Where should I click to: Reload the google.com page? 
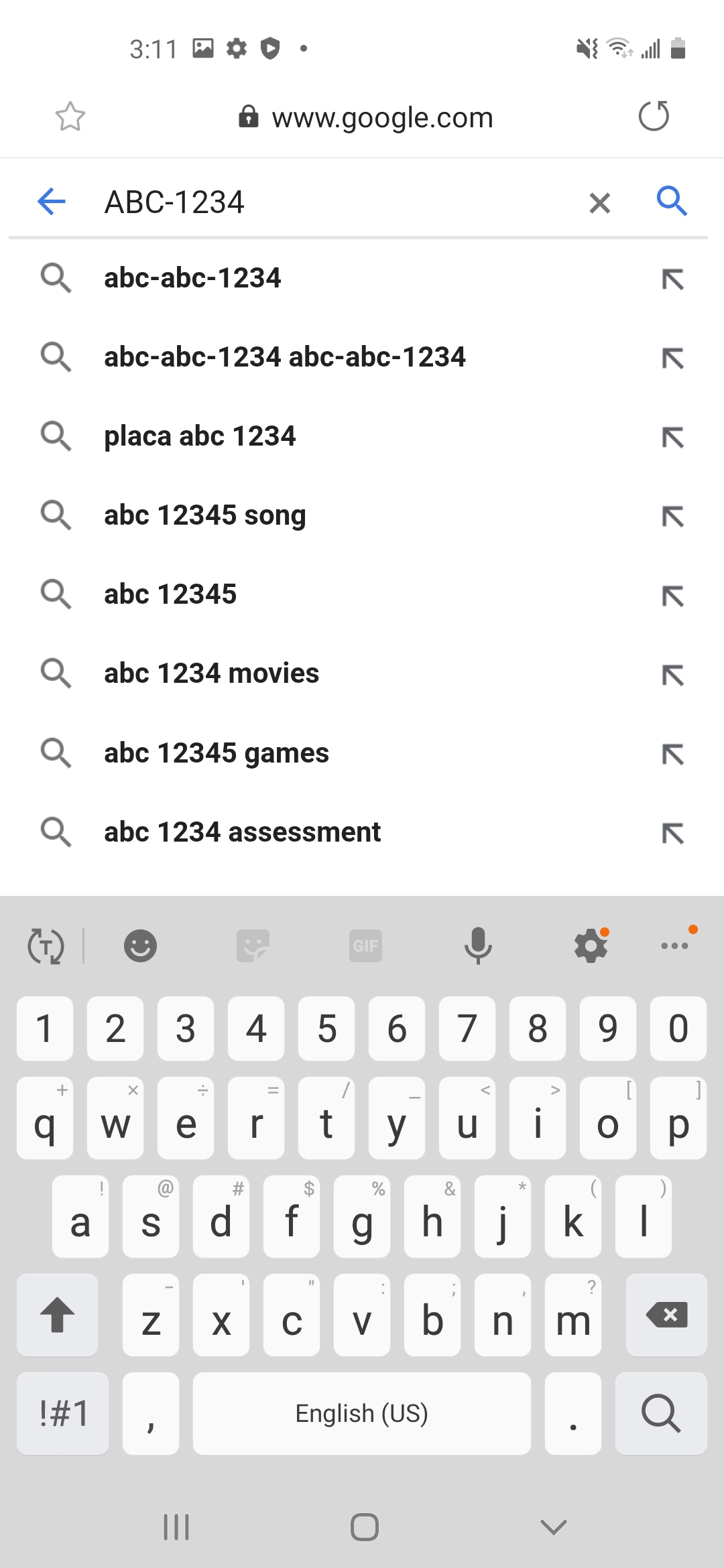pyautogui.click(x=654, y=116)
